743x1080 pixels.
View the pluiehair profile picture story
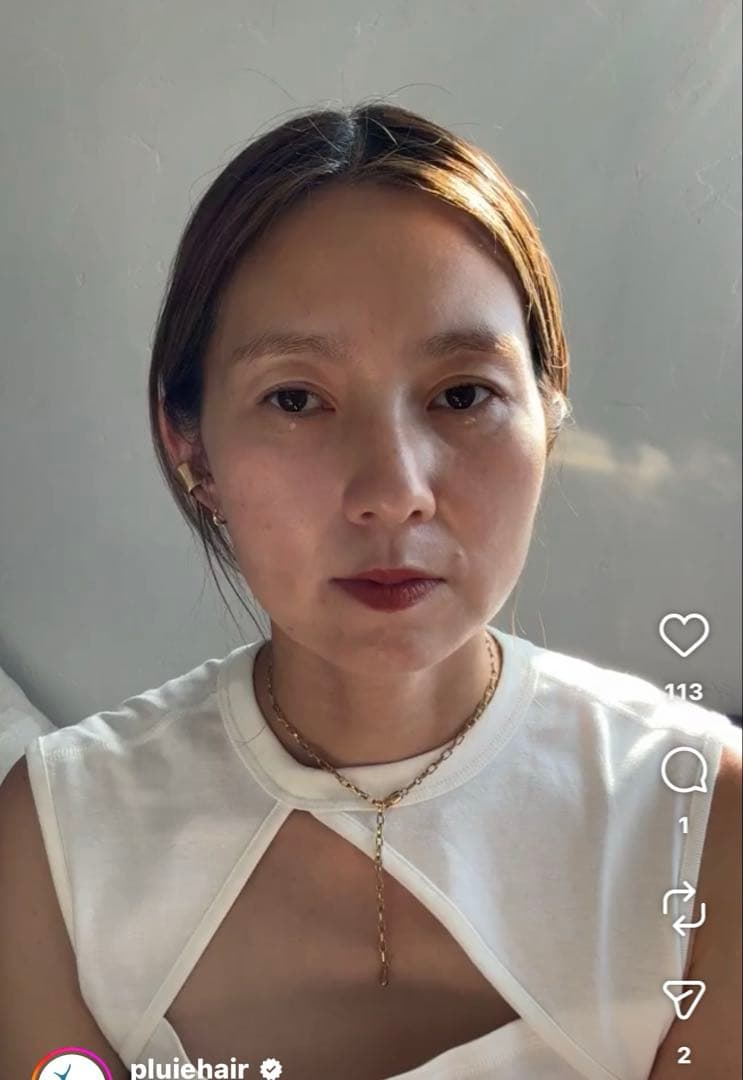72,1068
